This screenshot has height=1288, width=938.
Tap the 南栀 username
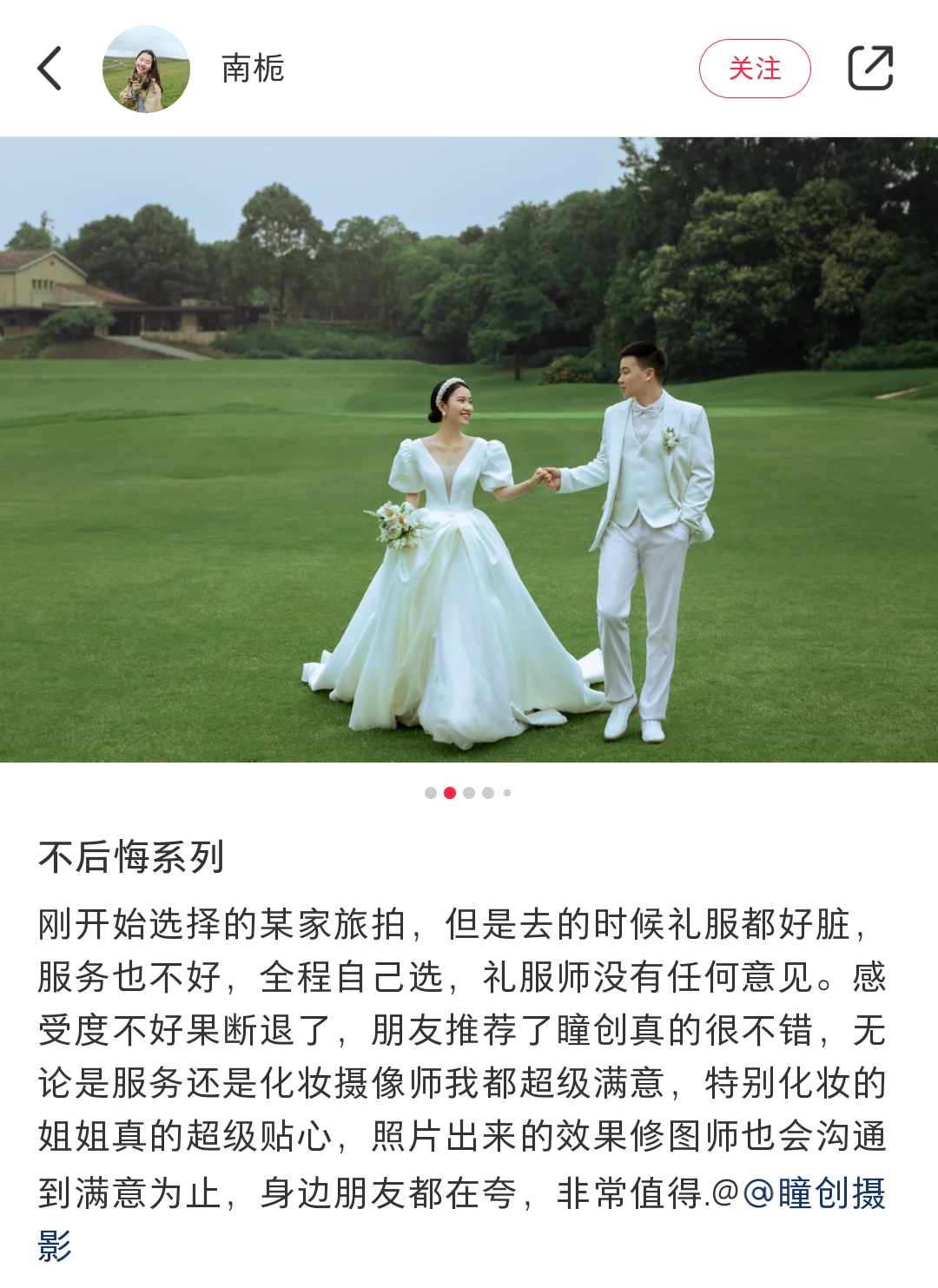[253, 69]
